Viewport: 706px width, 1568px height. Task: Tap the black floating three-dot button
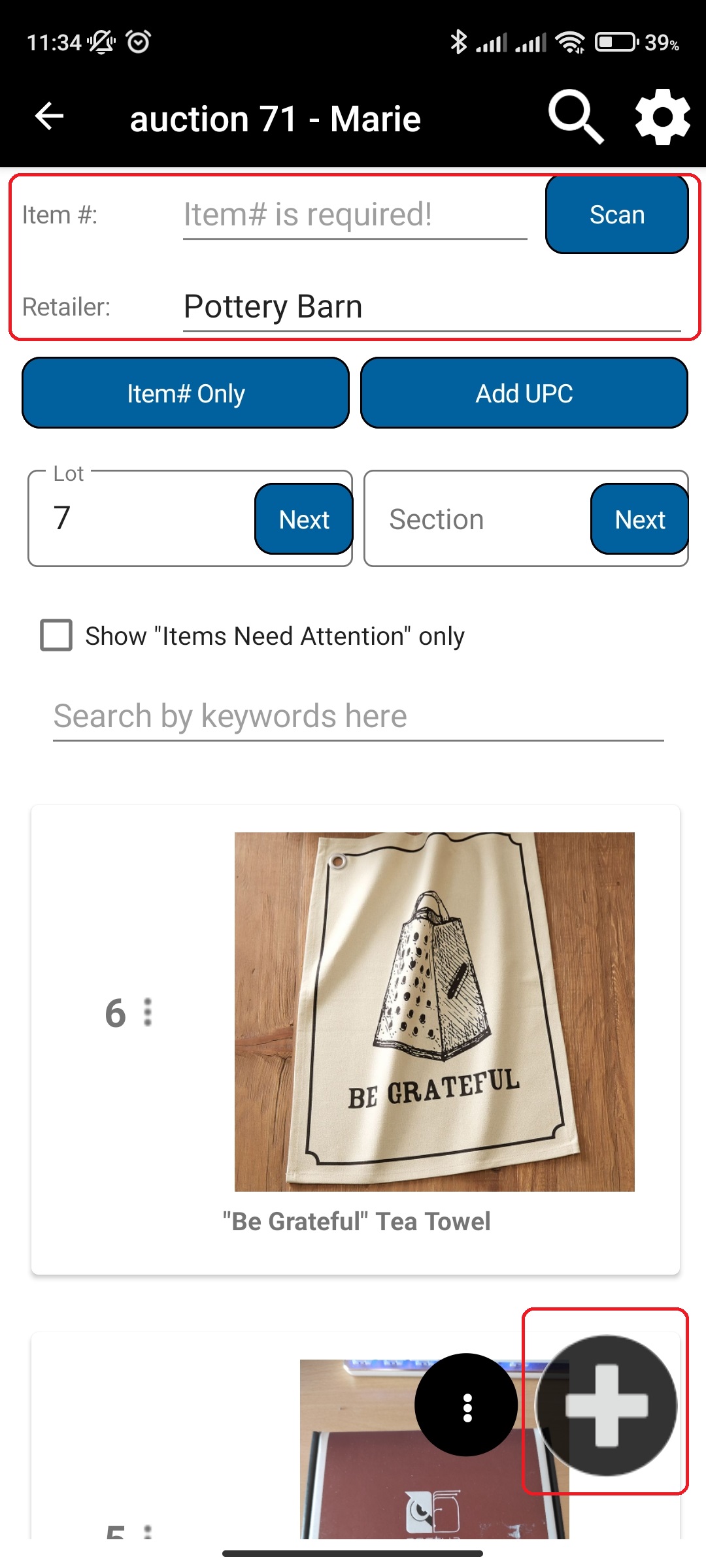tap(467, 1405)
